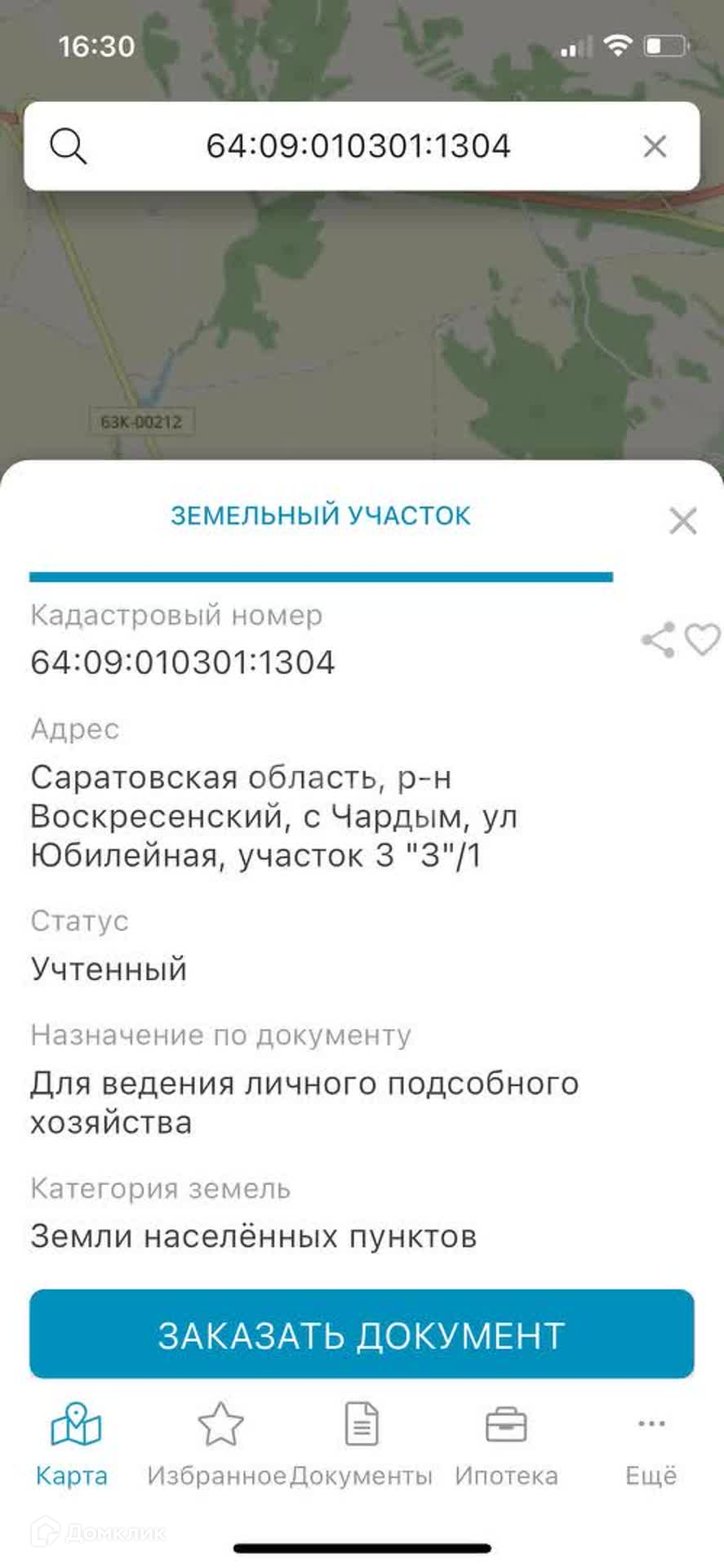Select the «Земельный участок» top tab

(x=321, y=516)
